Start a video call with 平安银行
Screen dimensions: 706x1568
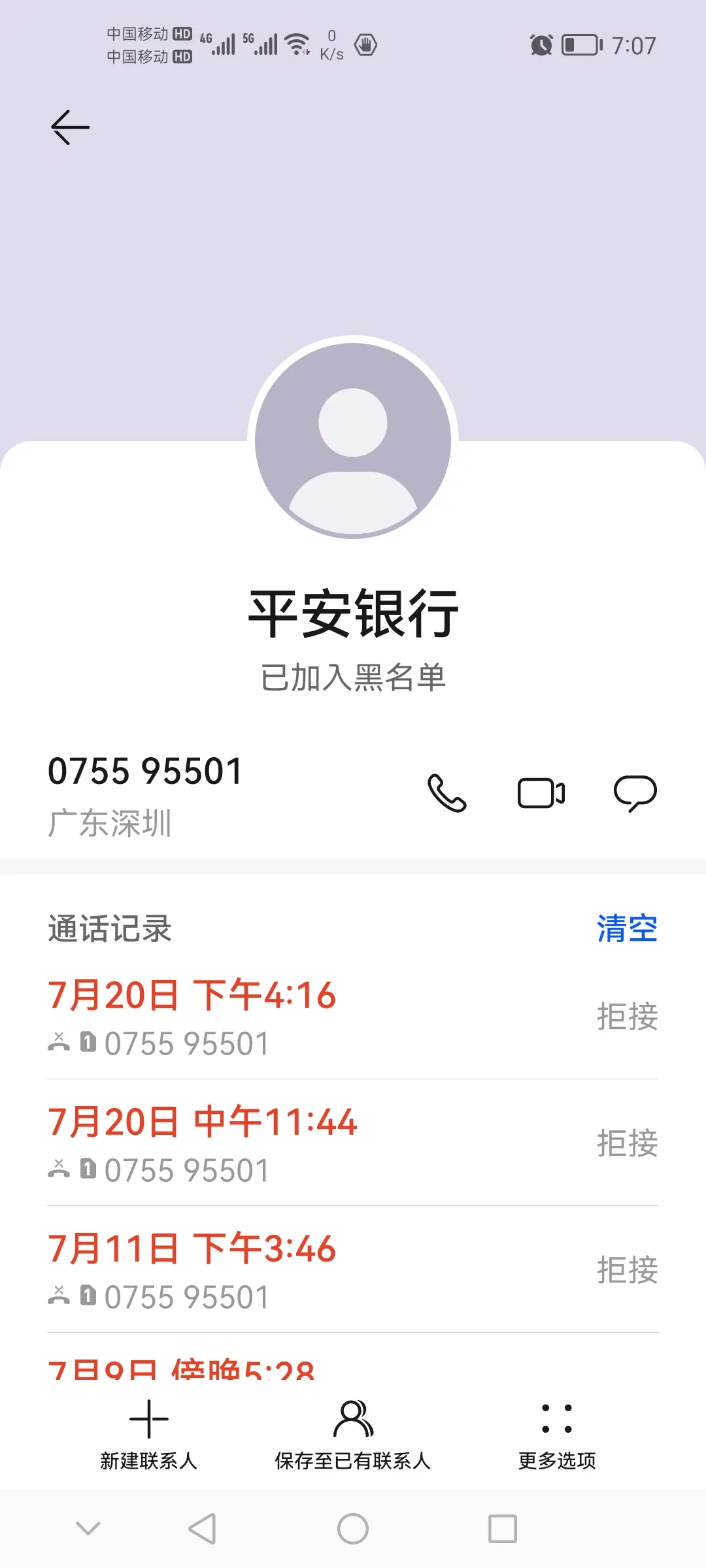pos(541,793)
